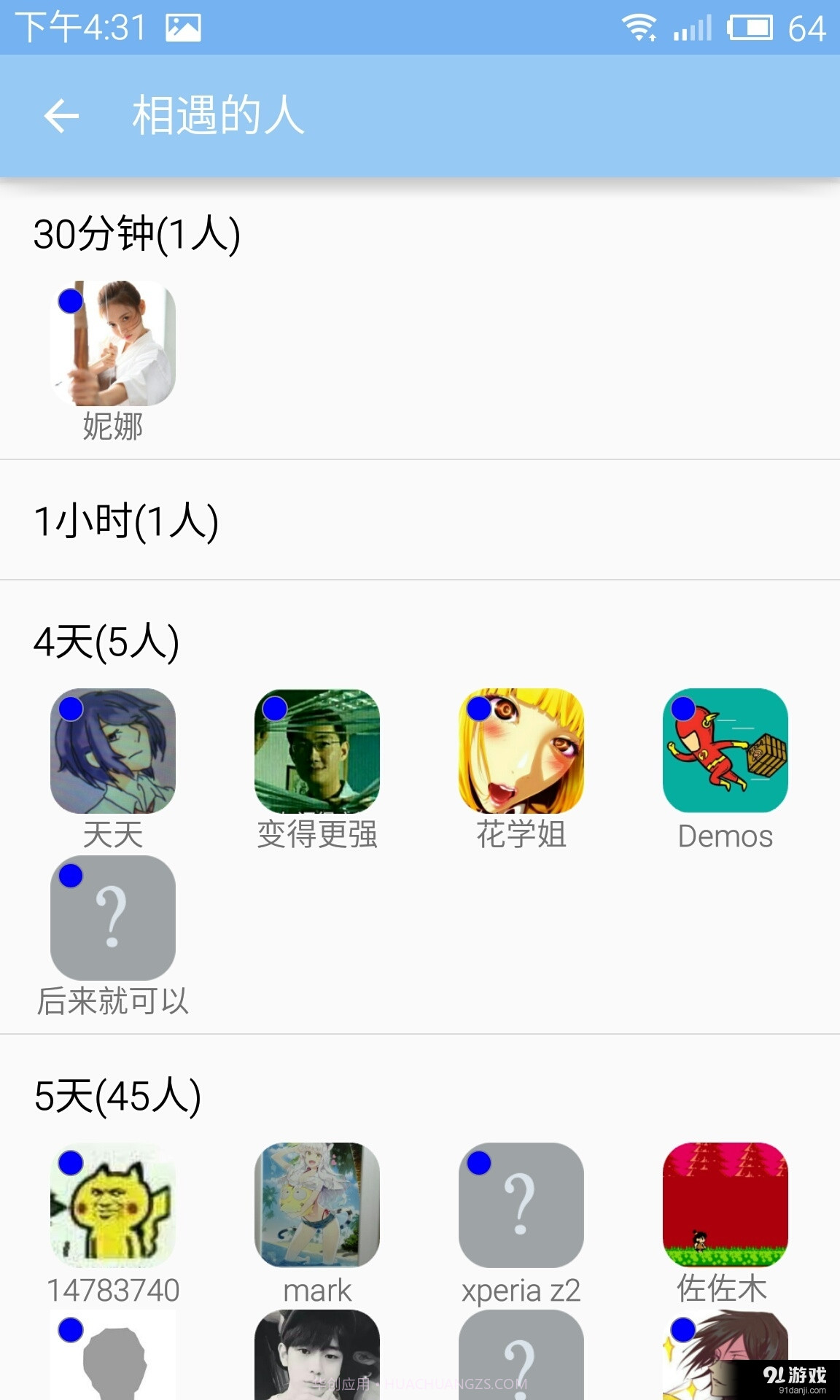
Task: Tap the back arrow icon
Action: [61, 114]
